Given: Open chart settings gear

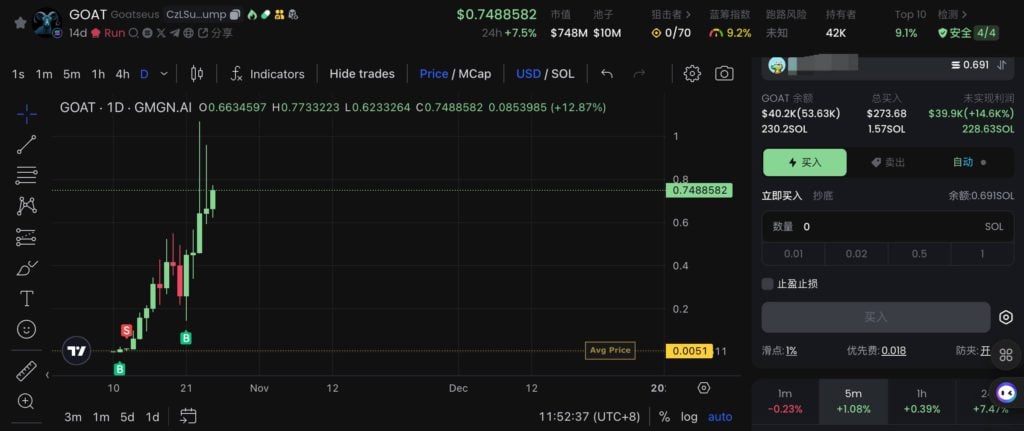Looking at the screenshot, I should tap(692, 74).
